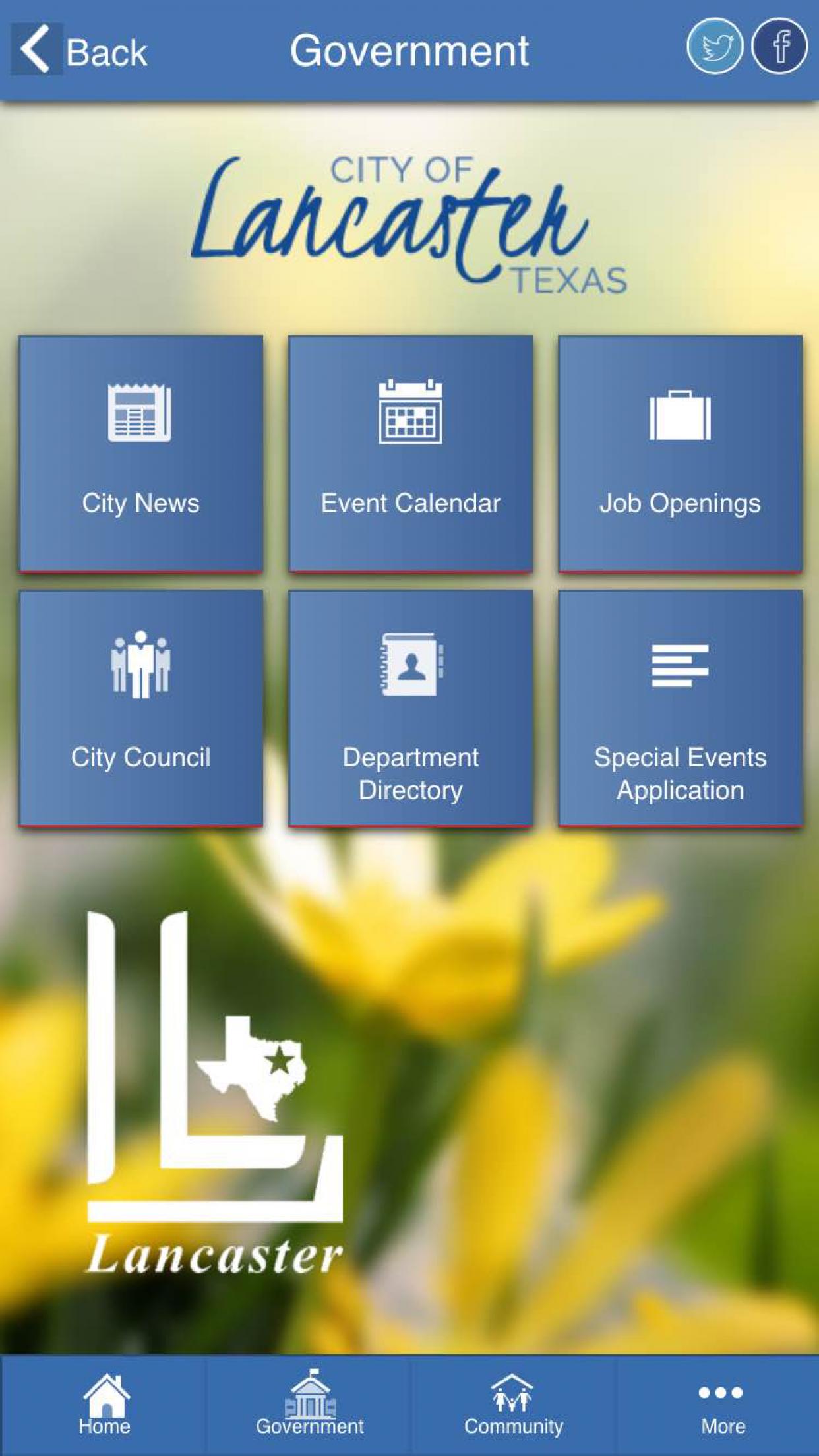
Task: Tap the Government tab
Action: (309, 1405)
